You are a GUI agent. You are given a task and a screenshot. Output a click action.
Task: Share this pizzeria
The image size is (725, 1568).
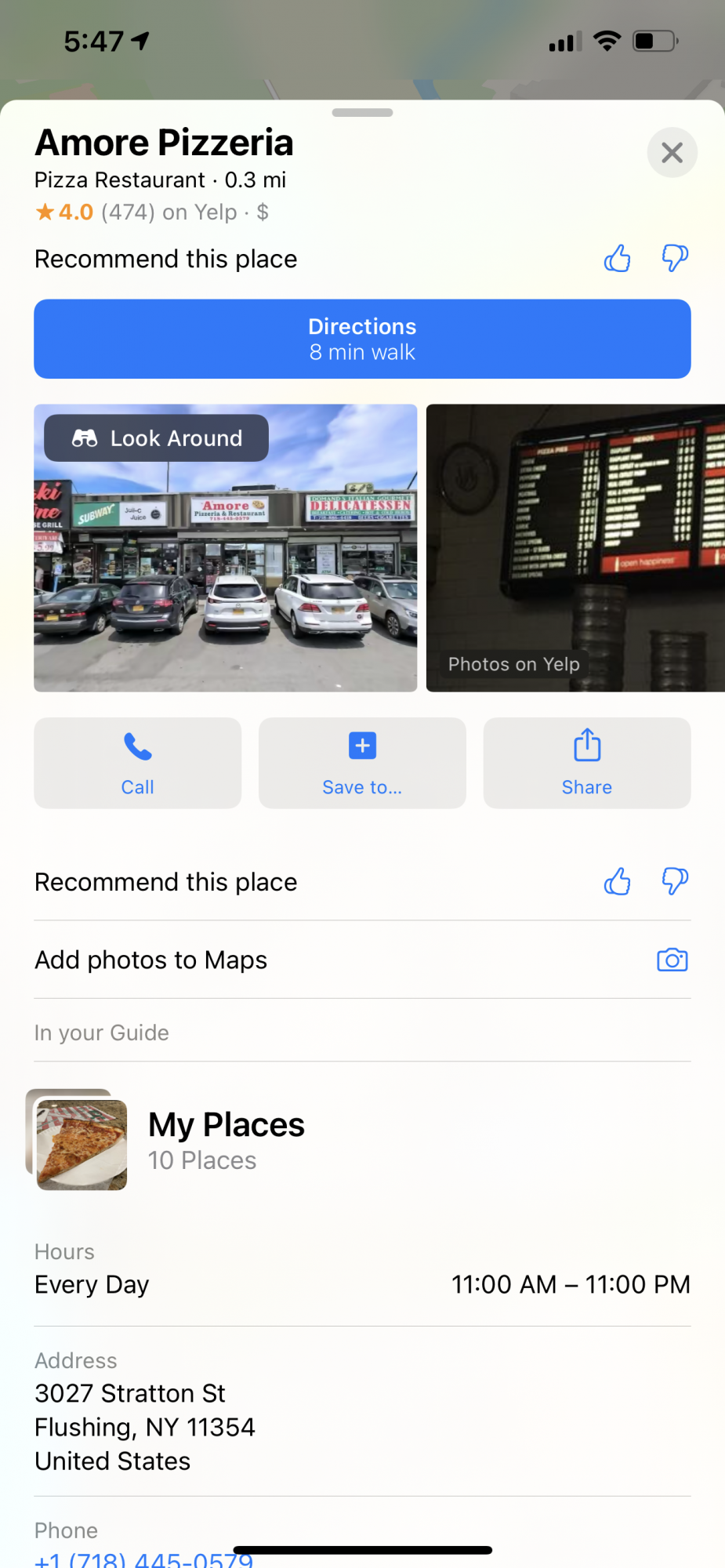click(x=586, y=763)
